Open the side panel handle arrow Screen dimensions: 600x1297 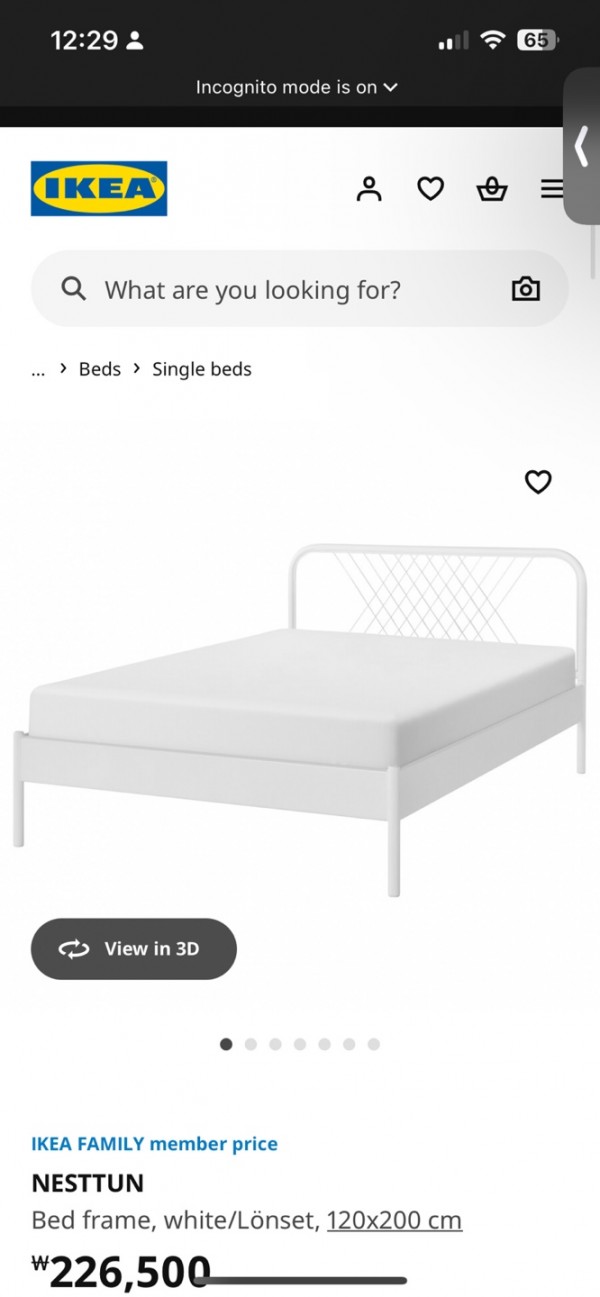582,146
